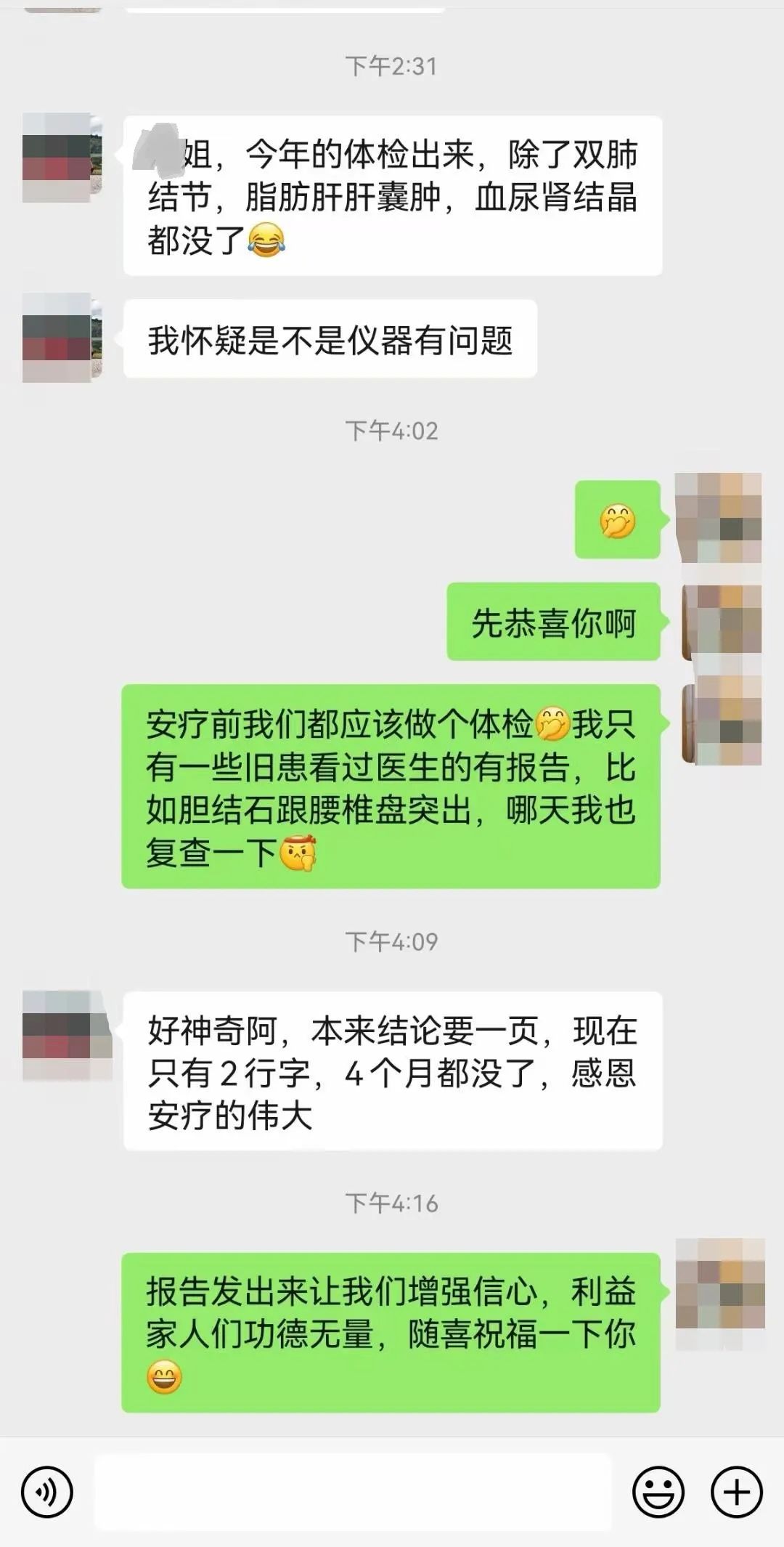Open the emoji sticker panel
Image resolution: width=784 pixels, height=1547 pixels.
click(658, 1492)
